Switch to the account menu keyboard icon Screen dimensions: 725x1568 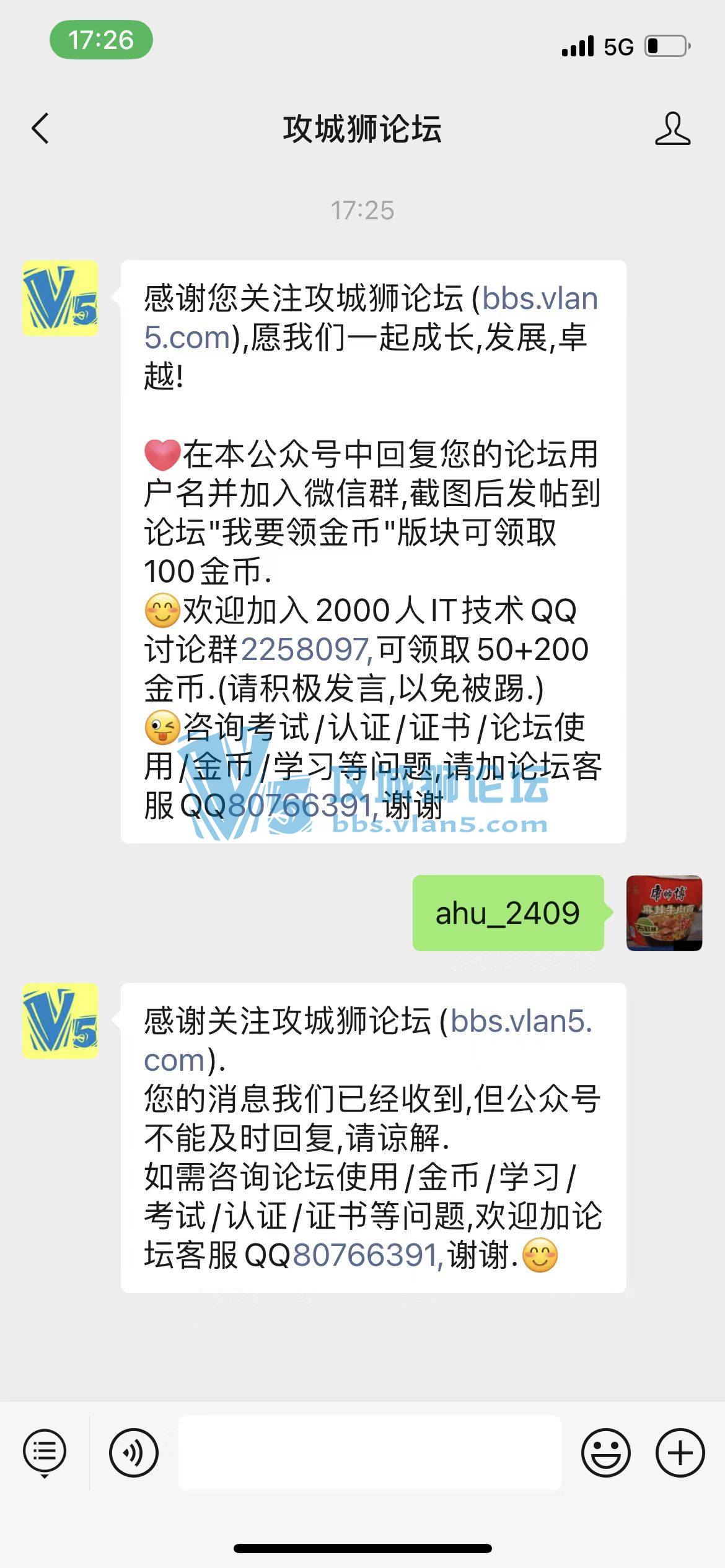pos(45,1452)
